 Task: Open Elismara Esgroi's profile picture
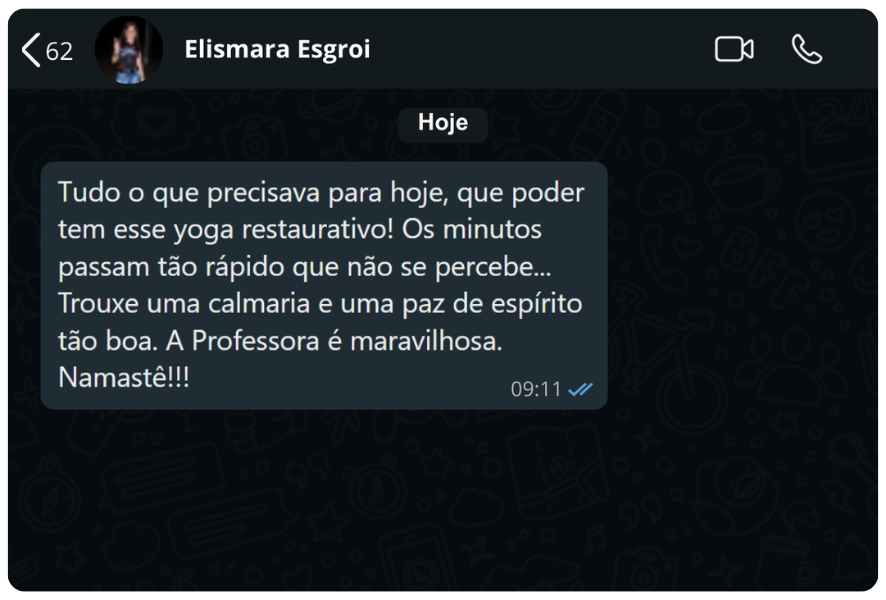pyautogui.click(x=129, y=50)
